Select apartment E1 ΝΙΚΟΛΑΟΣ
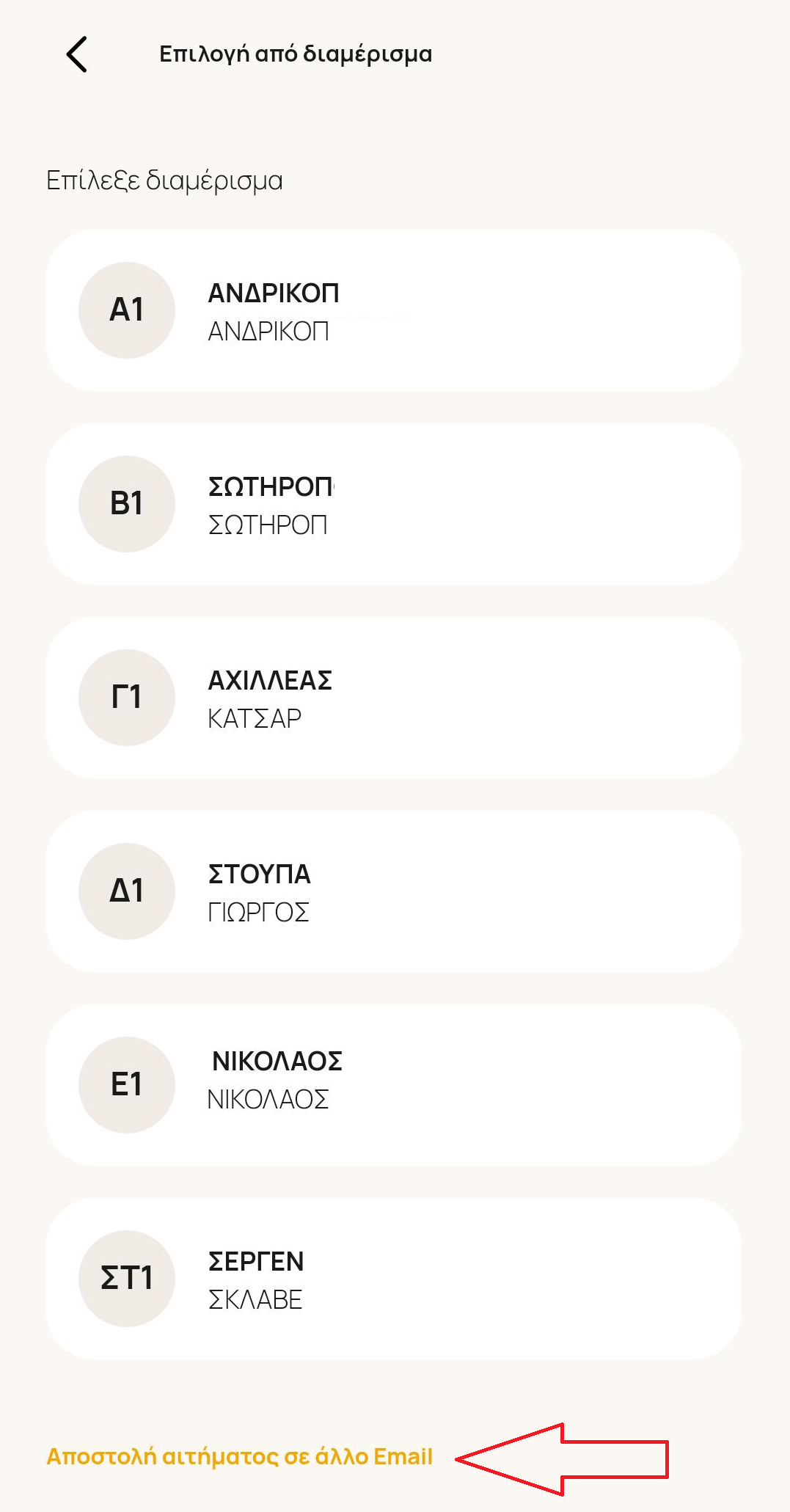 tap(394, 1085)
